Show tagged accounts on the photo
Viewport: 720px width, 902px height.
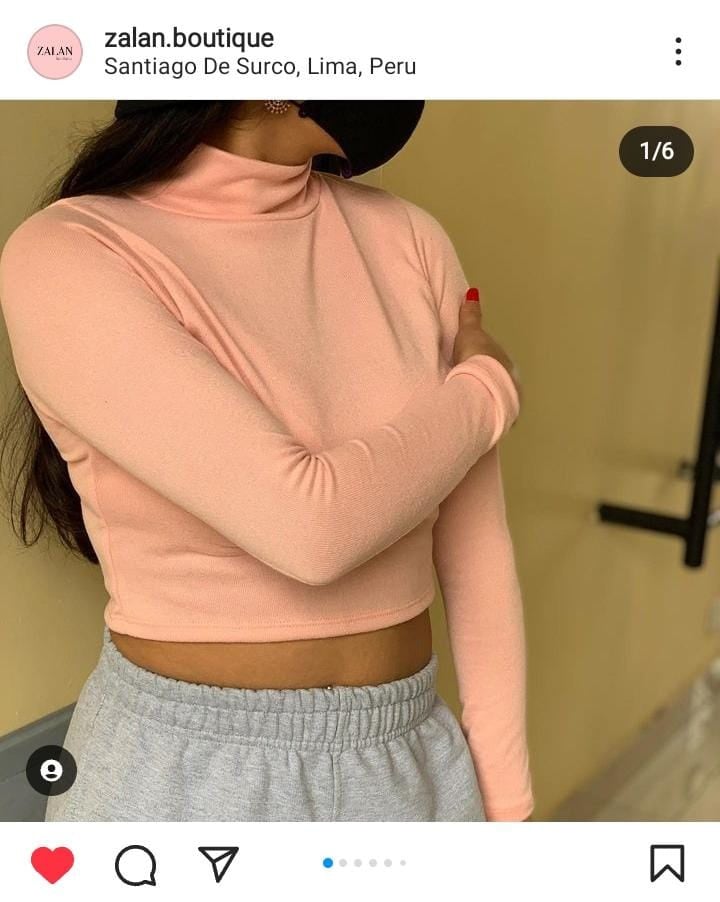pos(51,771)
